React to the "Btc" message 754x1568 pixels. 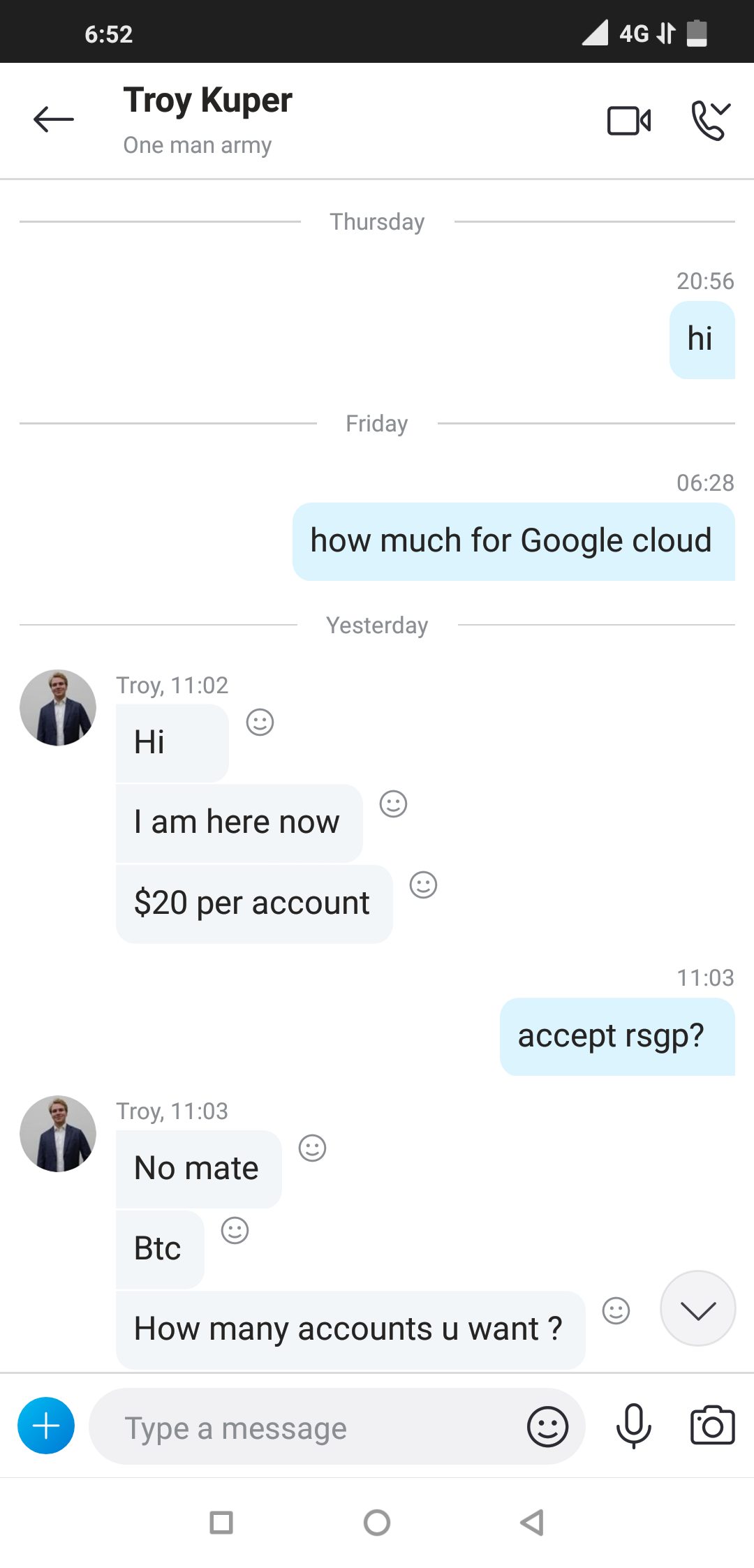[x=235, y=1230]
